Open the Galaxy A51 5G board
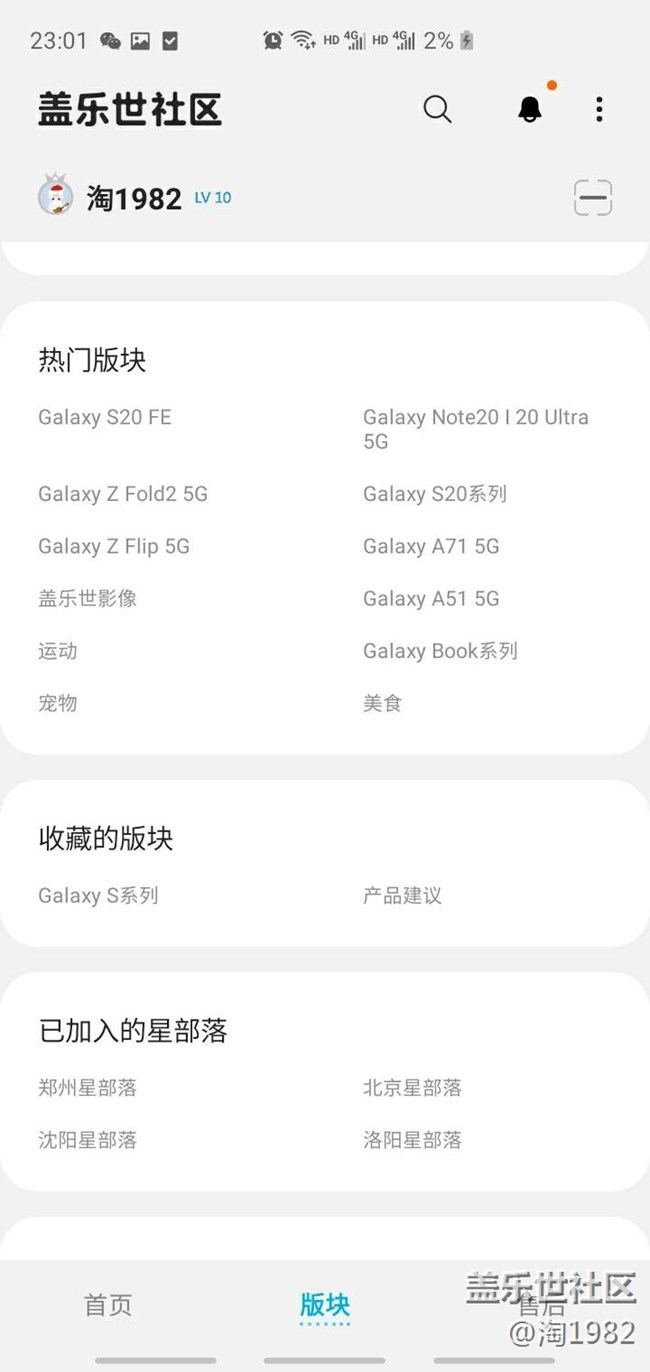 (x=431, y=599)
